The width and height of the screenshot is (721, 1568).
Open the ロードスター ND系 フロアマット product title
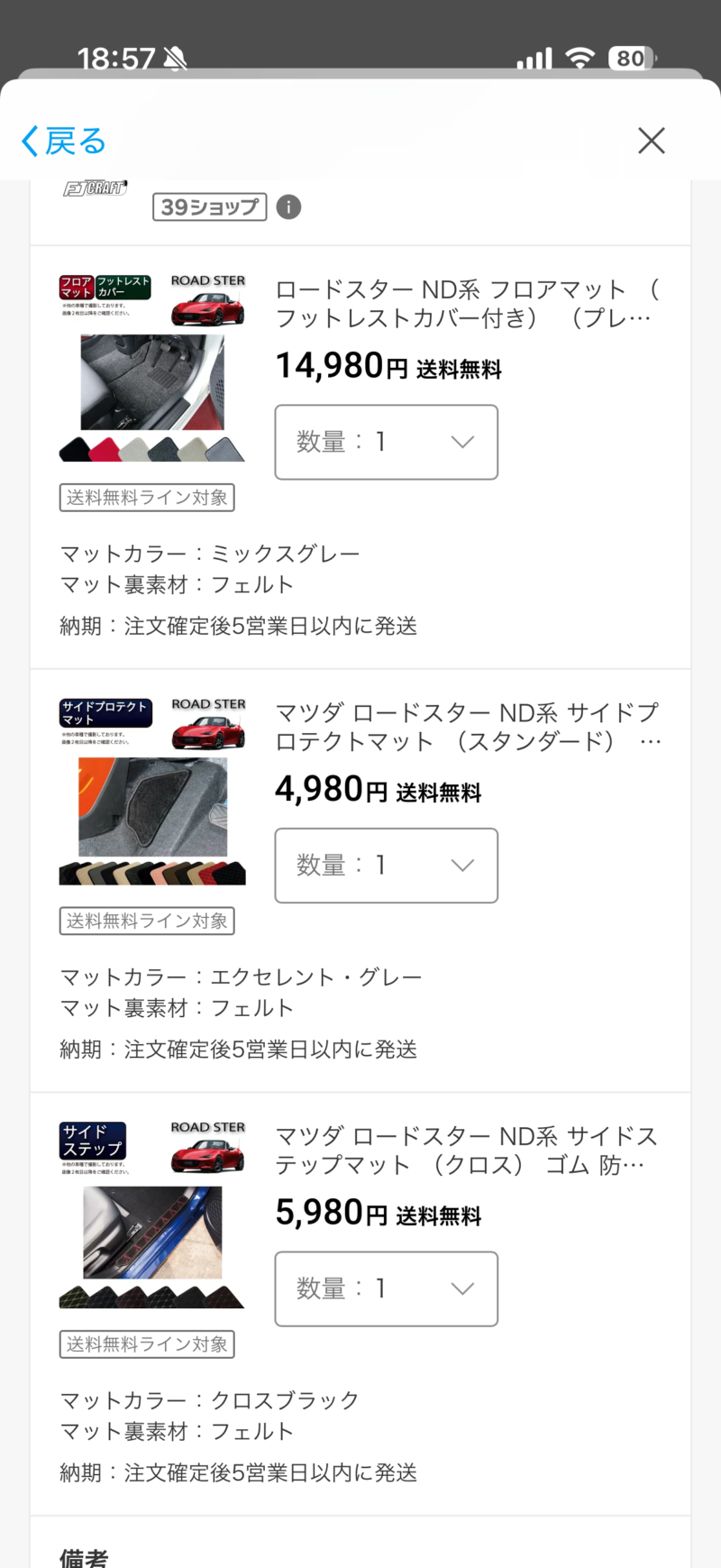pyautogui.click(x=464, y=304)
